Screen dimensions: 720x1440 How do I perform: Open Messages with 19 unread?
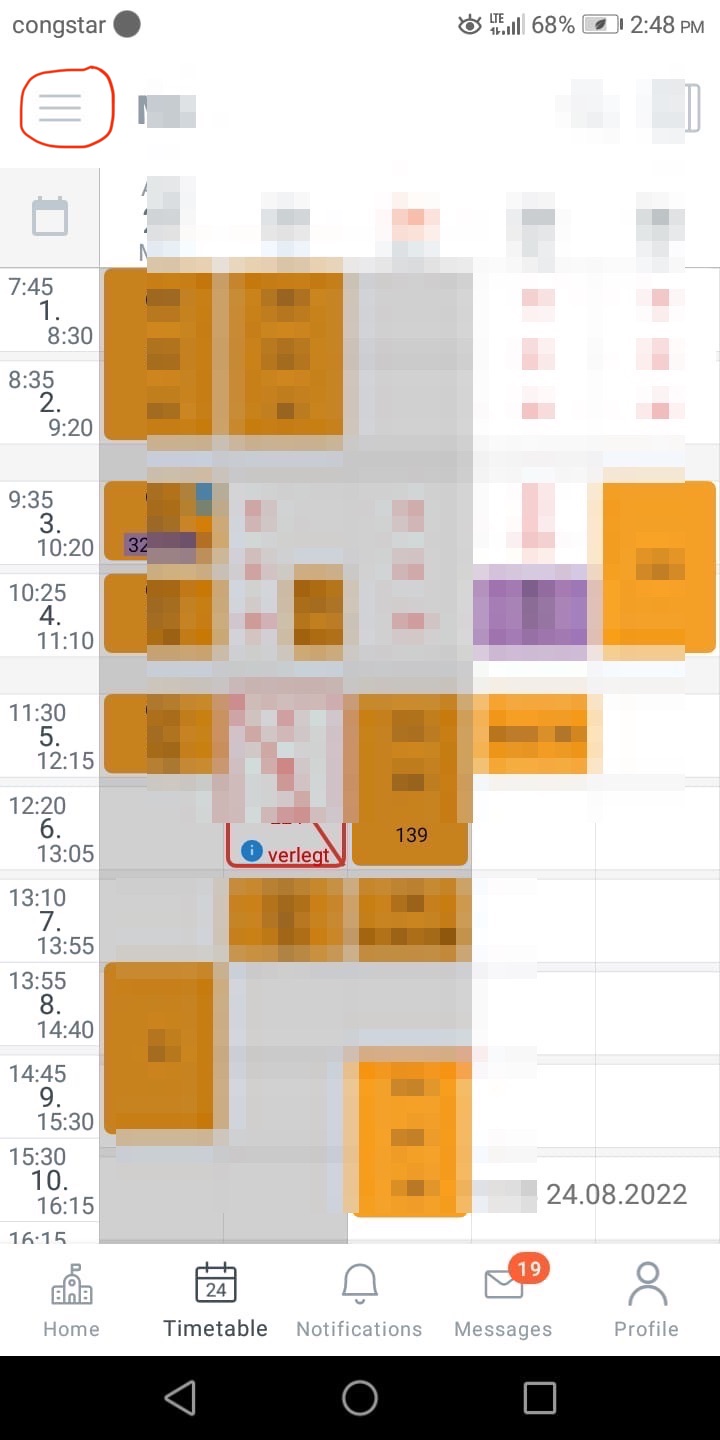[x=503, y=1300]
